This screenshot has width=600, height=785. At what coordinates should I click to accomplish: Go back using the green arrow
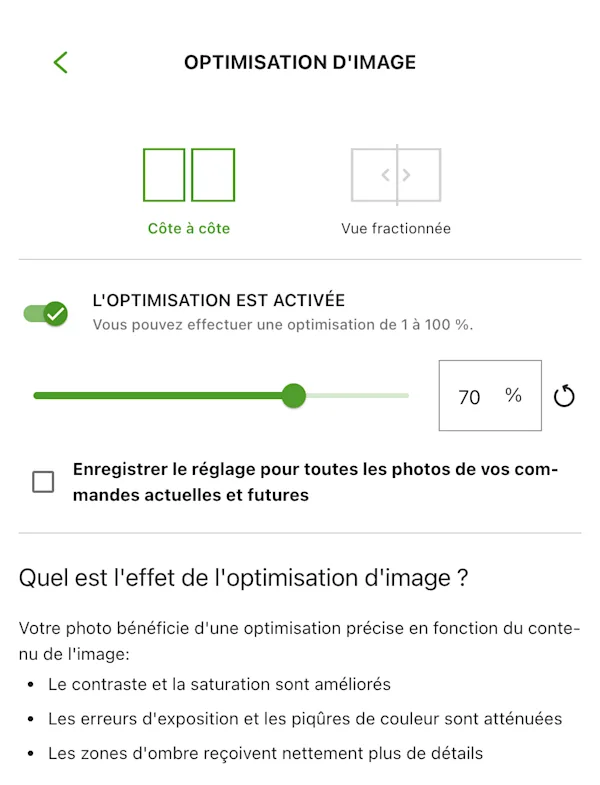[61, 62]
